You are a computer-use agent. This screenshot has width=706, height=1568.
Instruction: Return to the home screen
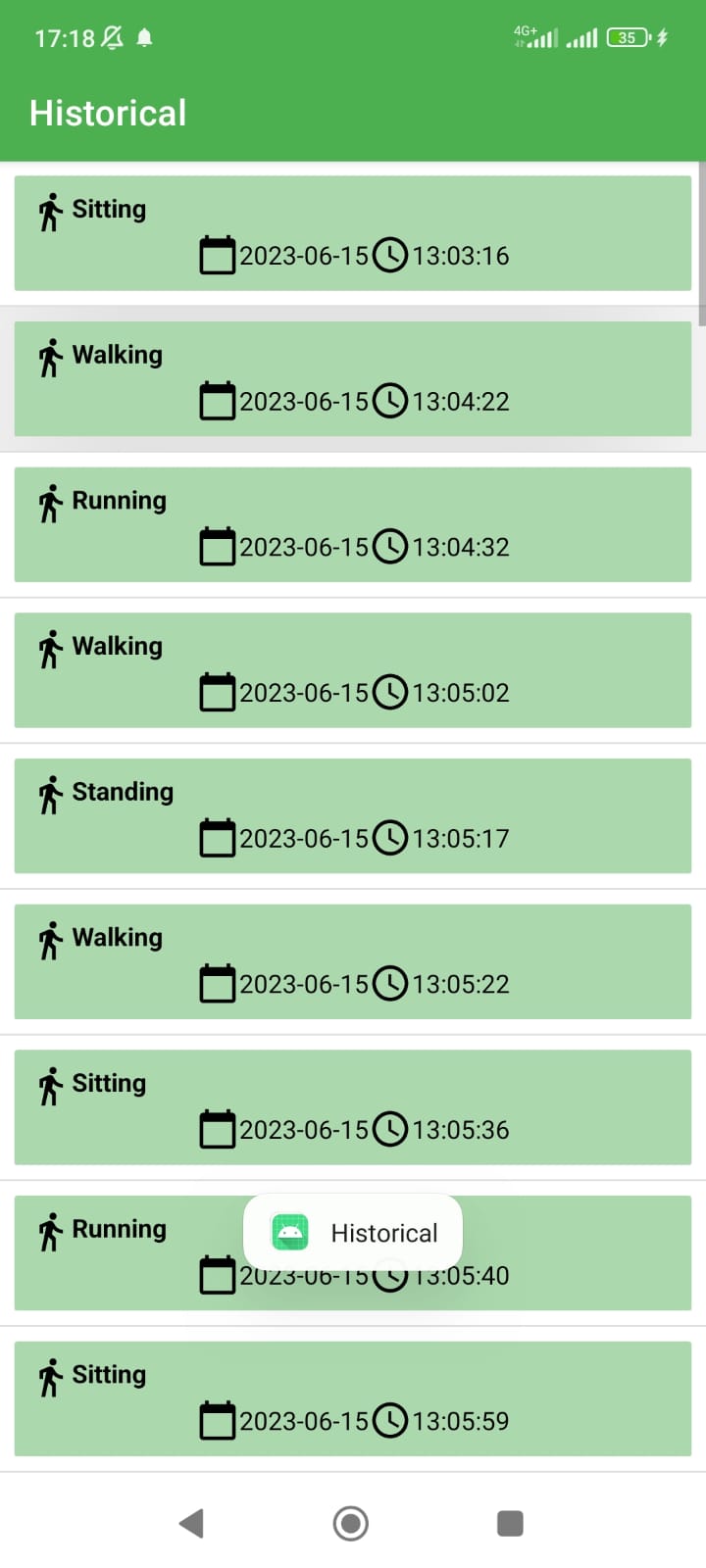point(351,1523)
